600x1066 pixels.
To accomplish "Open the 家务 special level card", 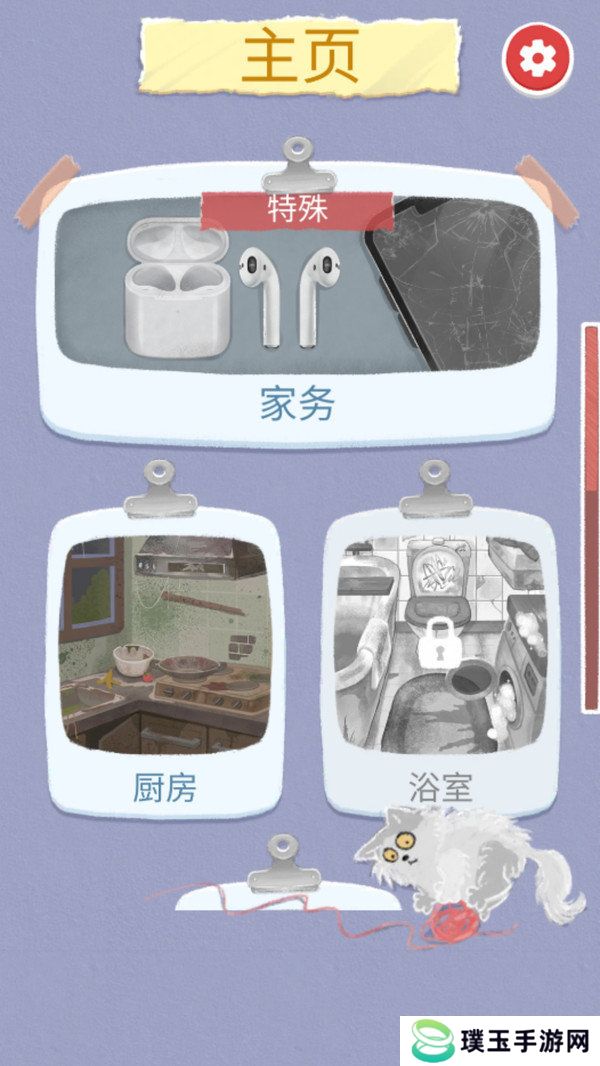I will (297, 300).
